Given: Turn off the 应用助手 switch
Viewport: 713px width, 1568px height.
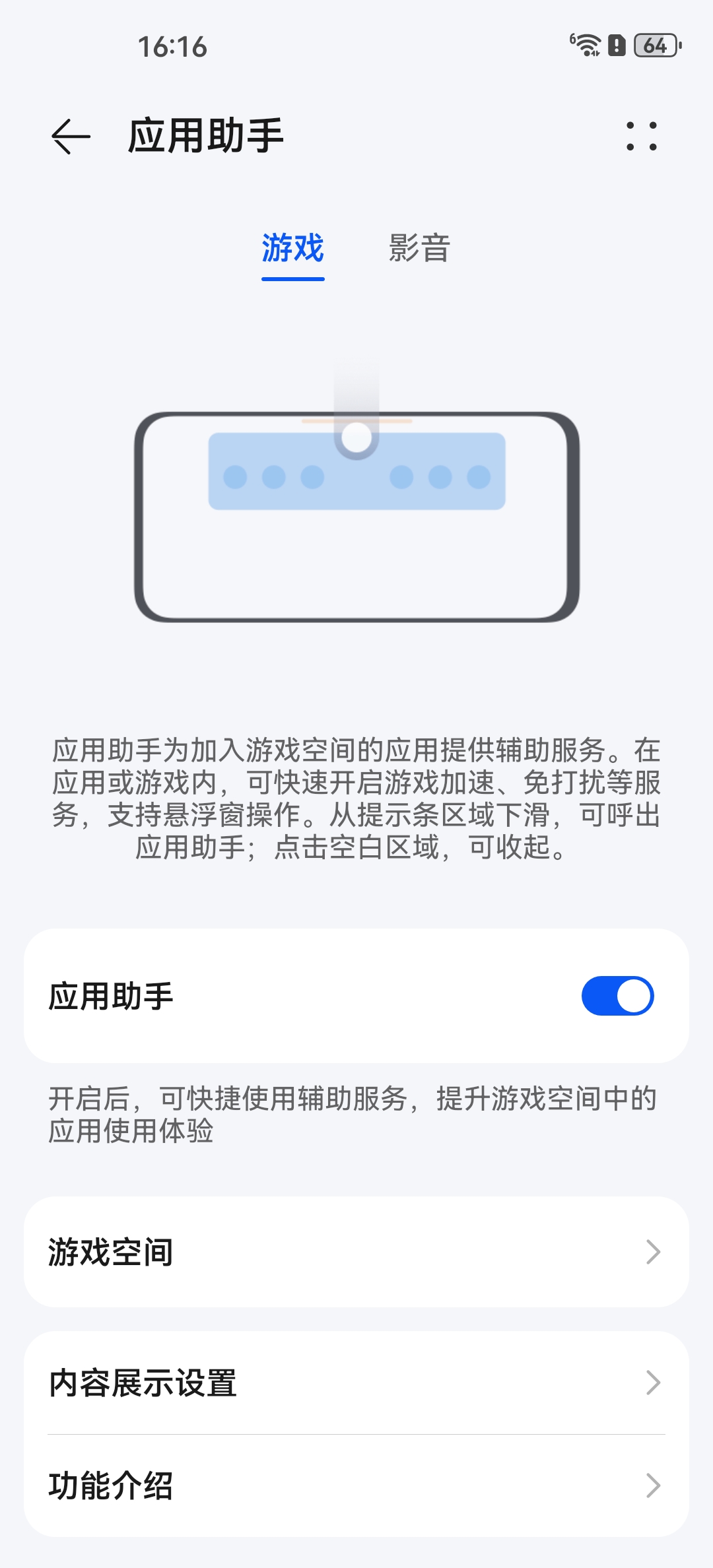Looking at the screenshot, I should [617, 996].
